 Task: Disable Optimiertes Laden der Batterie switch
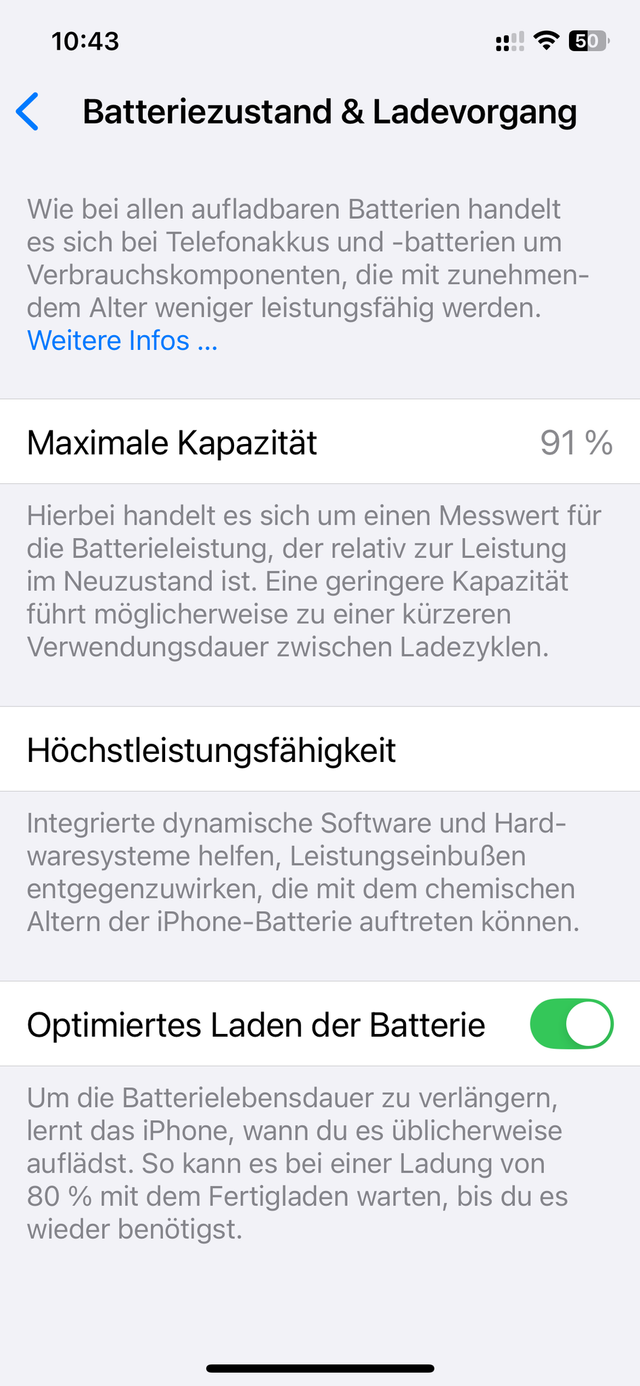click(571, 1024)
